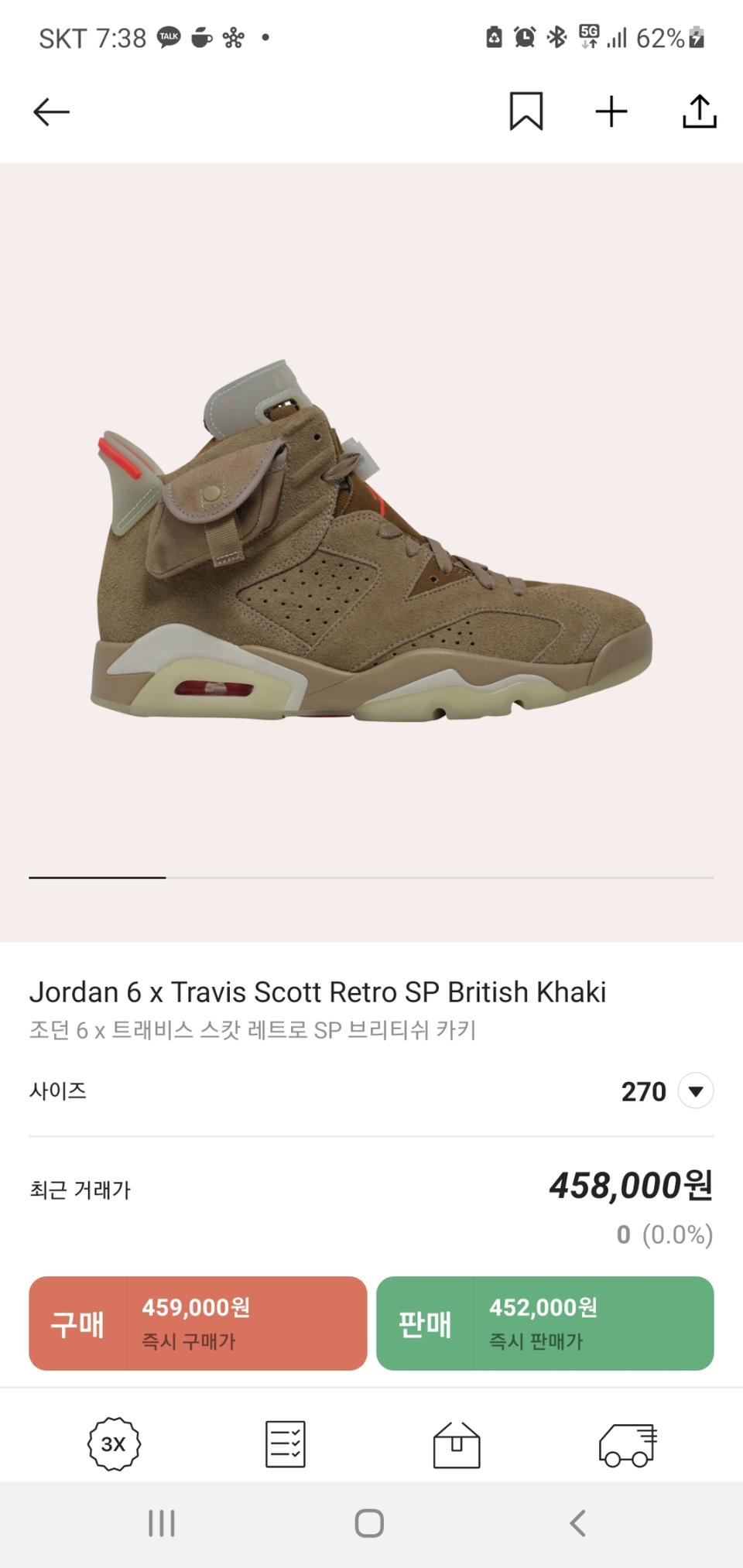The height and width of the screenshot is (1568, 743).
Task: Tap the package box icon
Action: coord(456,1444)
